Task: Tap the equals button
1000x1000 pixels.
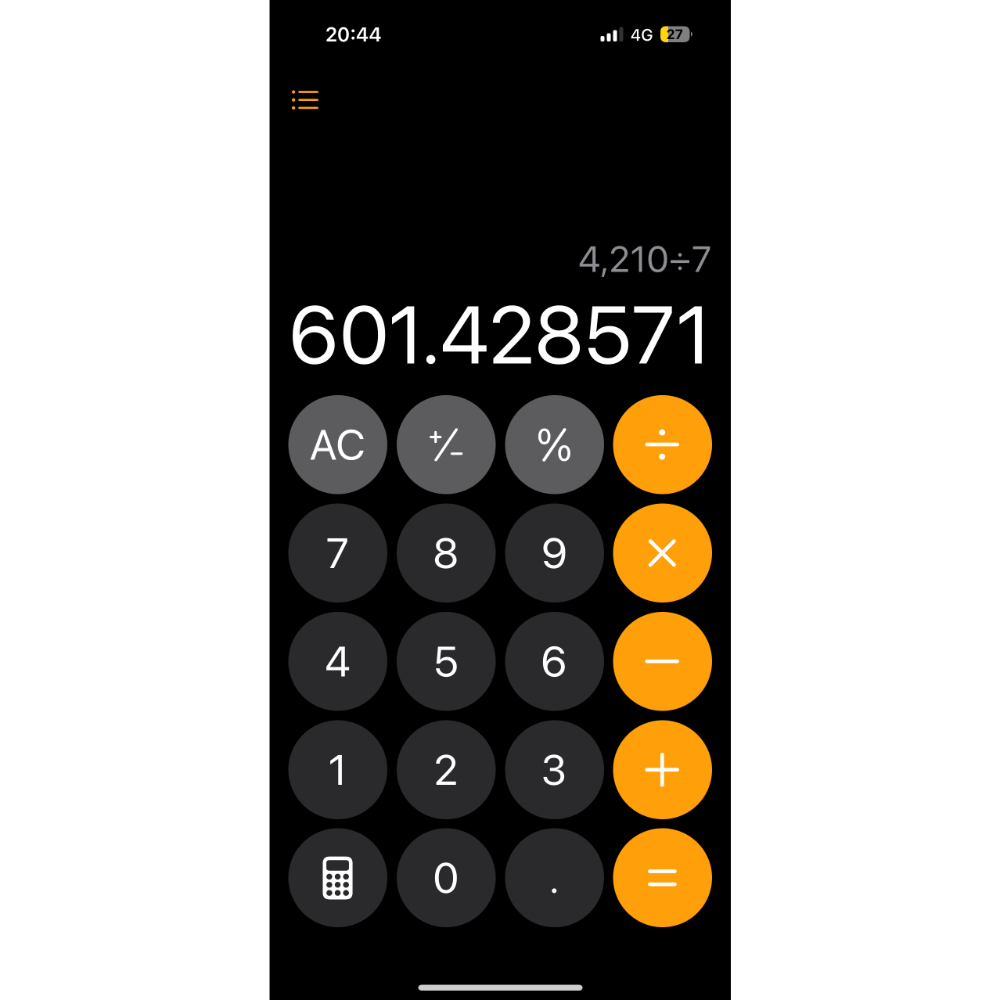Action: [662, 878]
